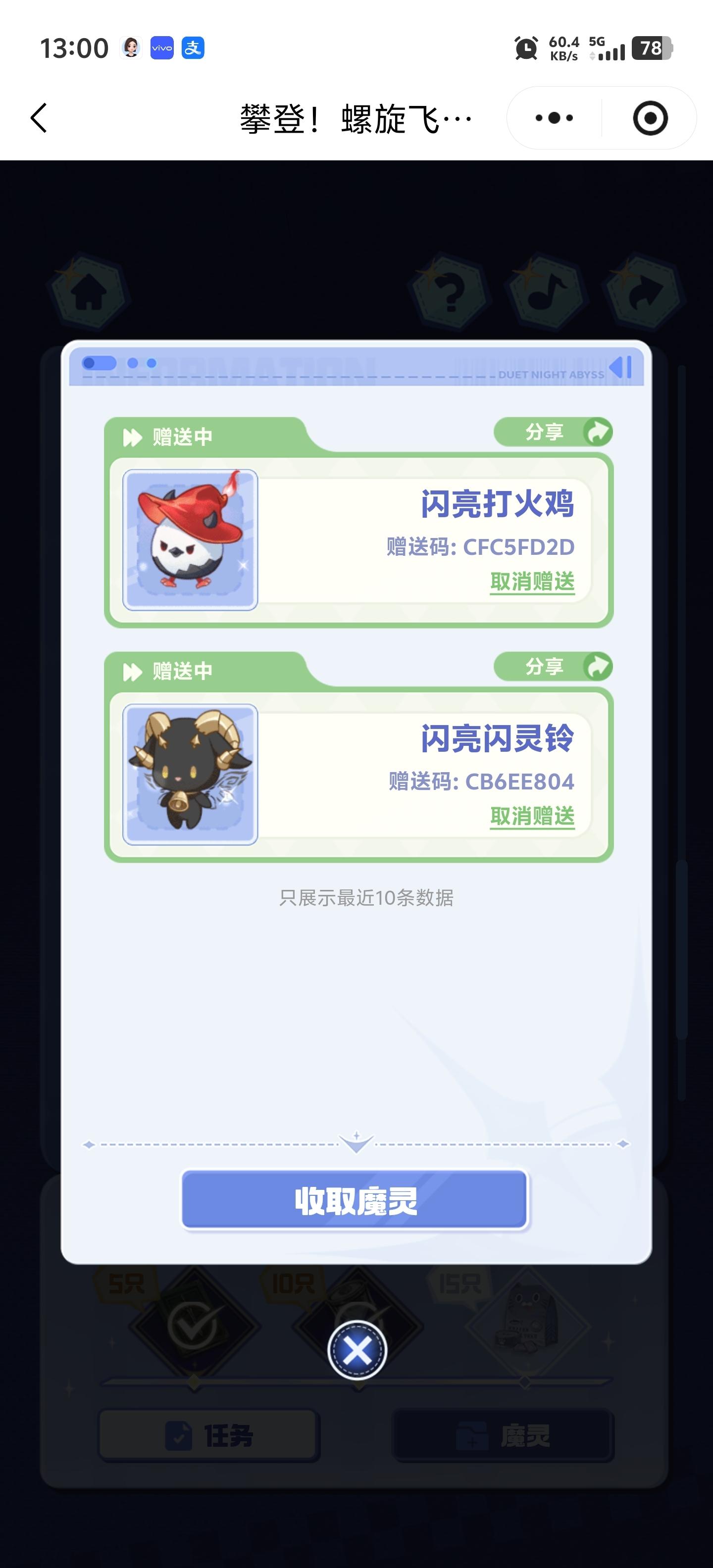The image size is (713, 1568).
Task: Close the mini program via the circle icon
Action: (650, 118)
